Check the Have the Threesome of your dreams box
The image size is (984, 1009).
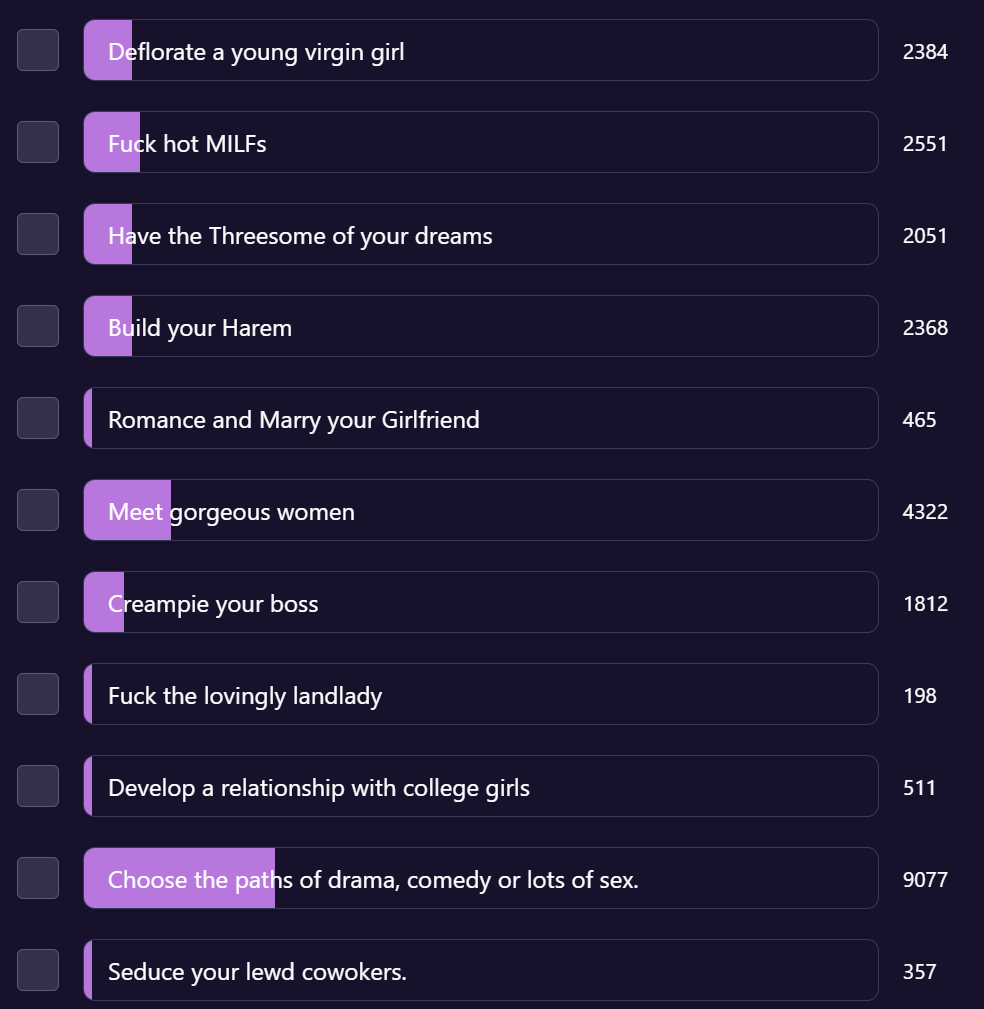pyautogui.click(x=38, y=234)
